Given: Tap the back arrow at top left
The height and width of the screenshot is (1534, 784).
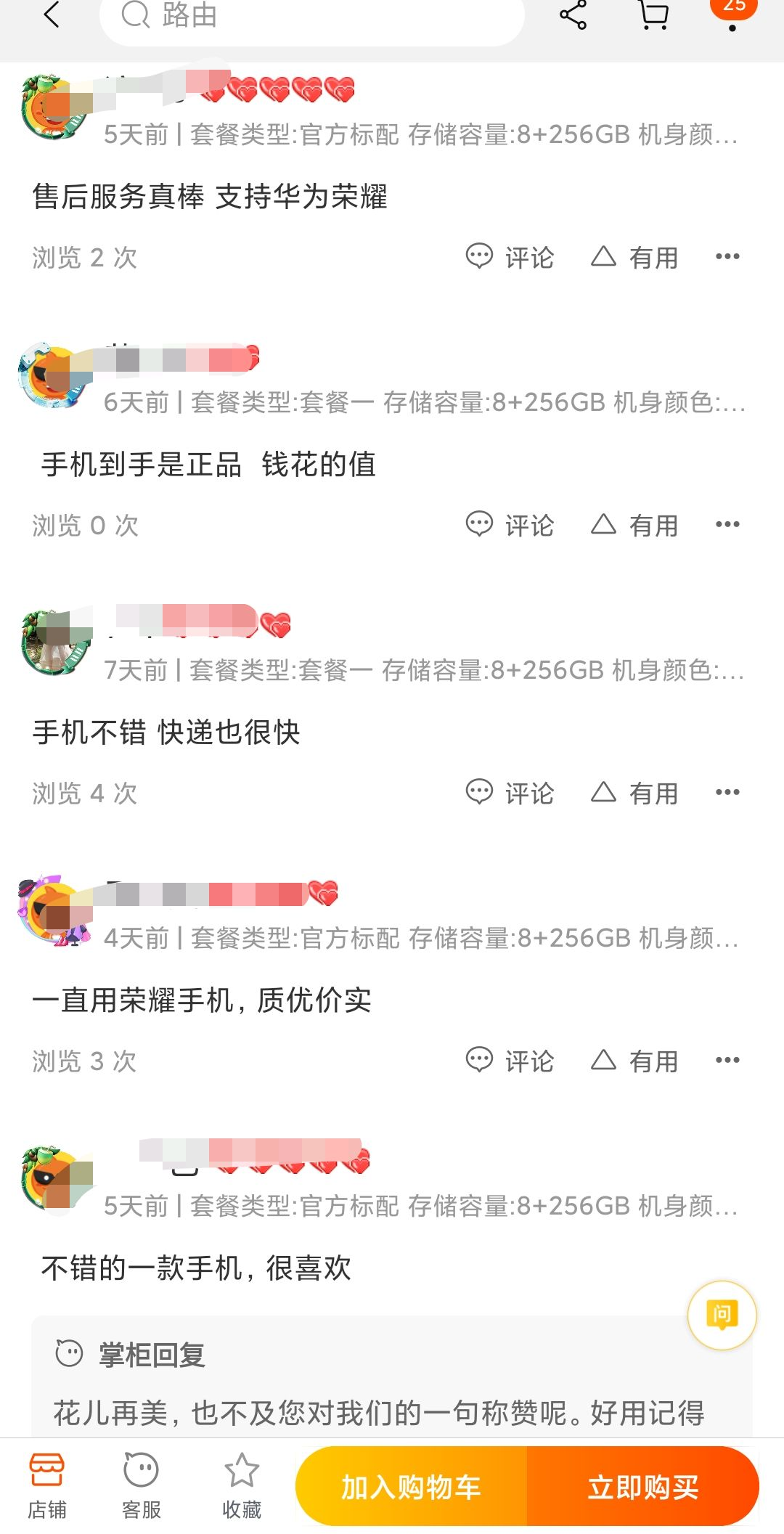Looking at the screenshot, I should [52, 16].
